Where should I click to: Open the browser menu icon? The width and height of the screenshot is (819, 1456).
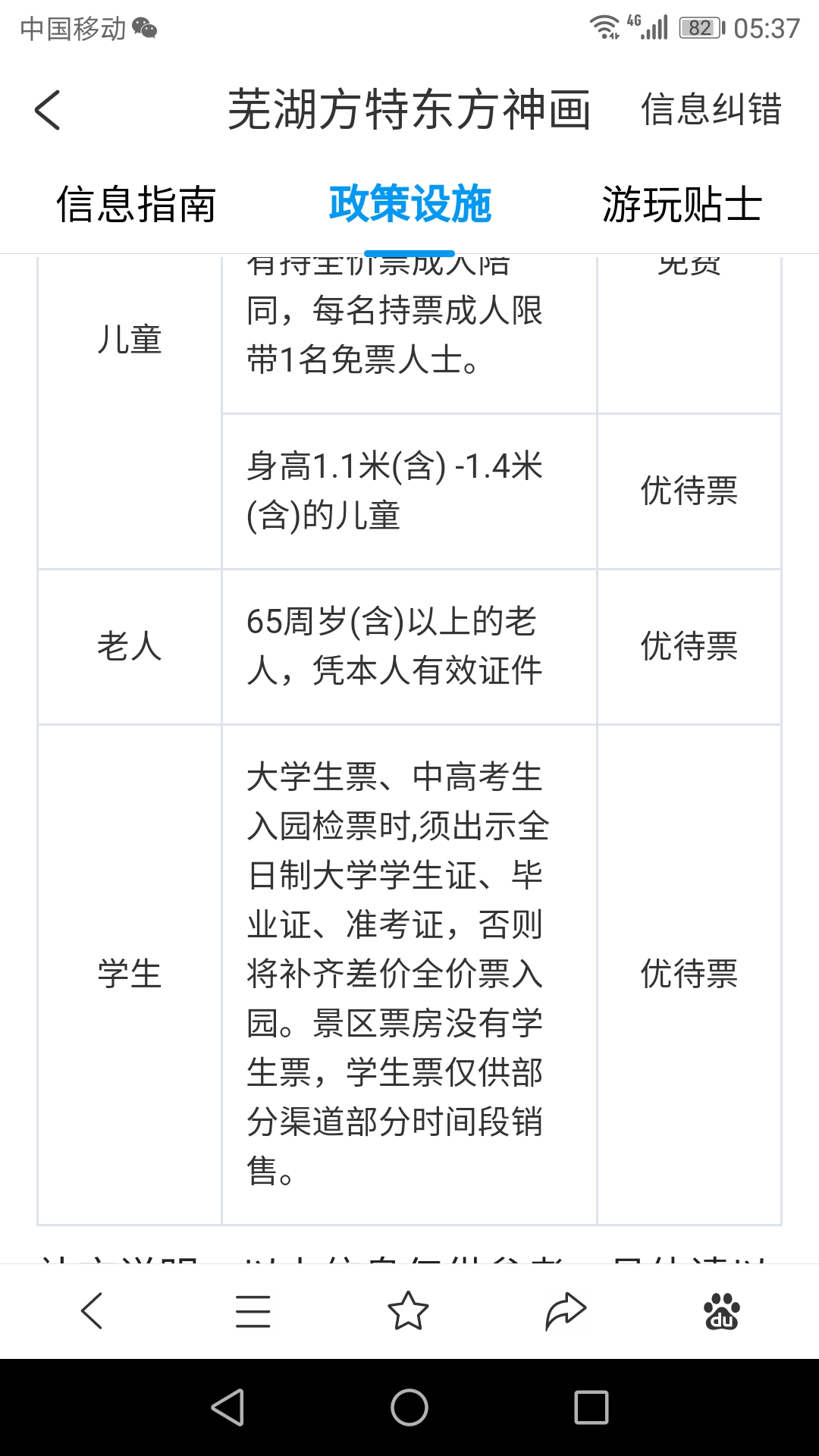pos(253,1310)
